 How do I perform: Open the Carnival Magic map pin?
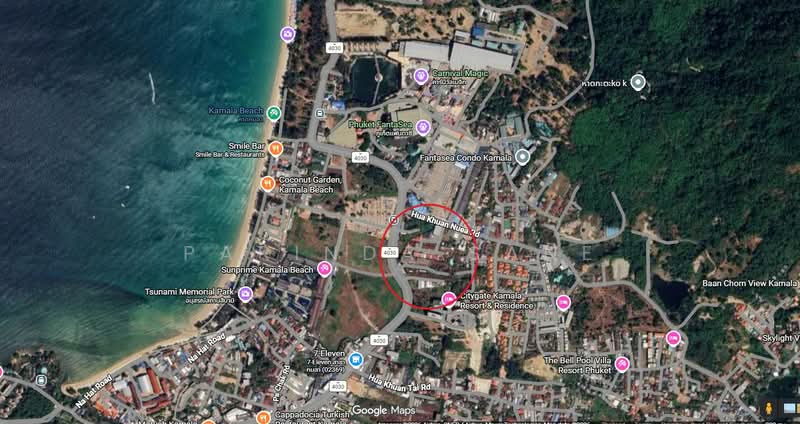(x=421, y=75)
